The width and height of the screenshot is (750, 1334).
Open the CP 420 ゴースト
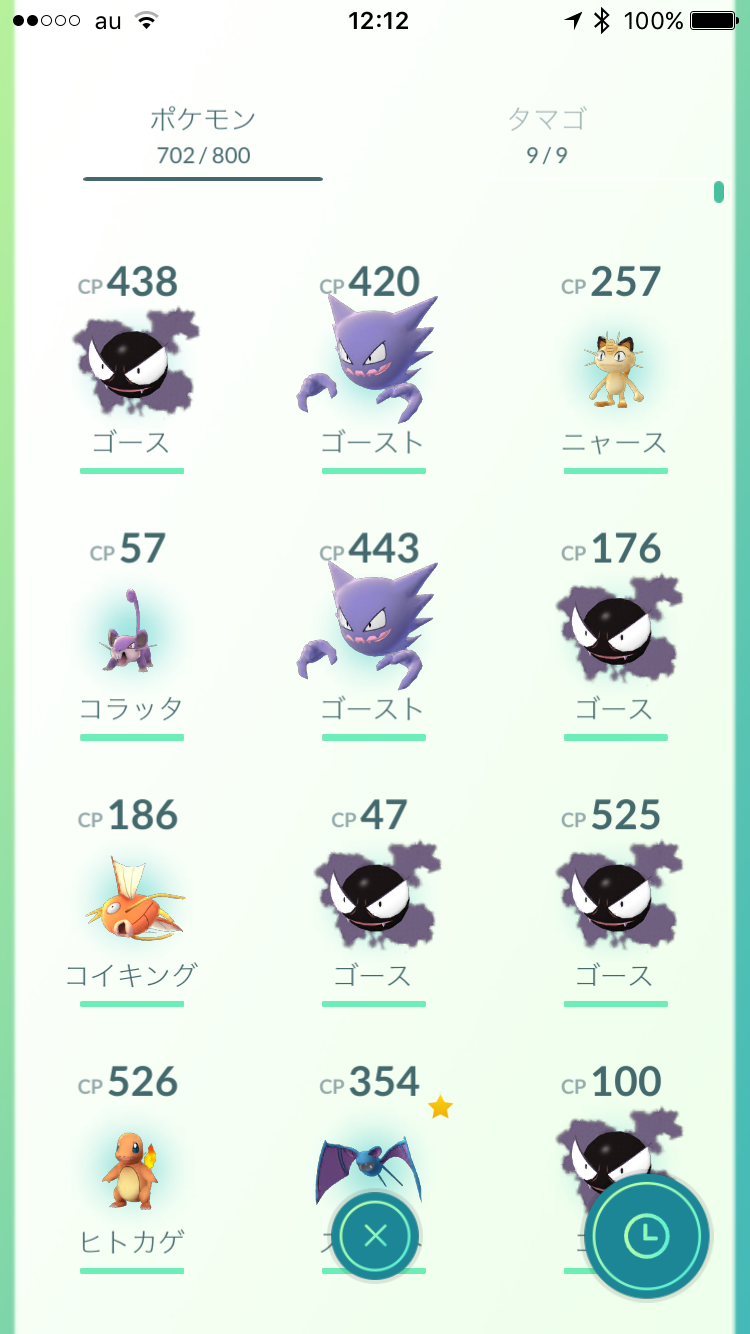(x=373, y=367)
